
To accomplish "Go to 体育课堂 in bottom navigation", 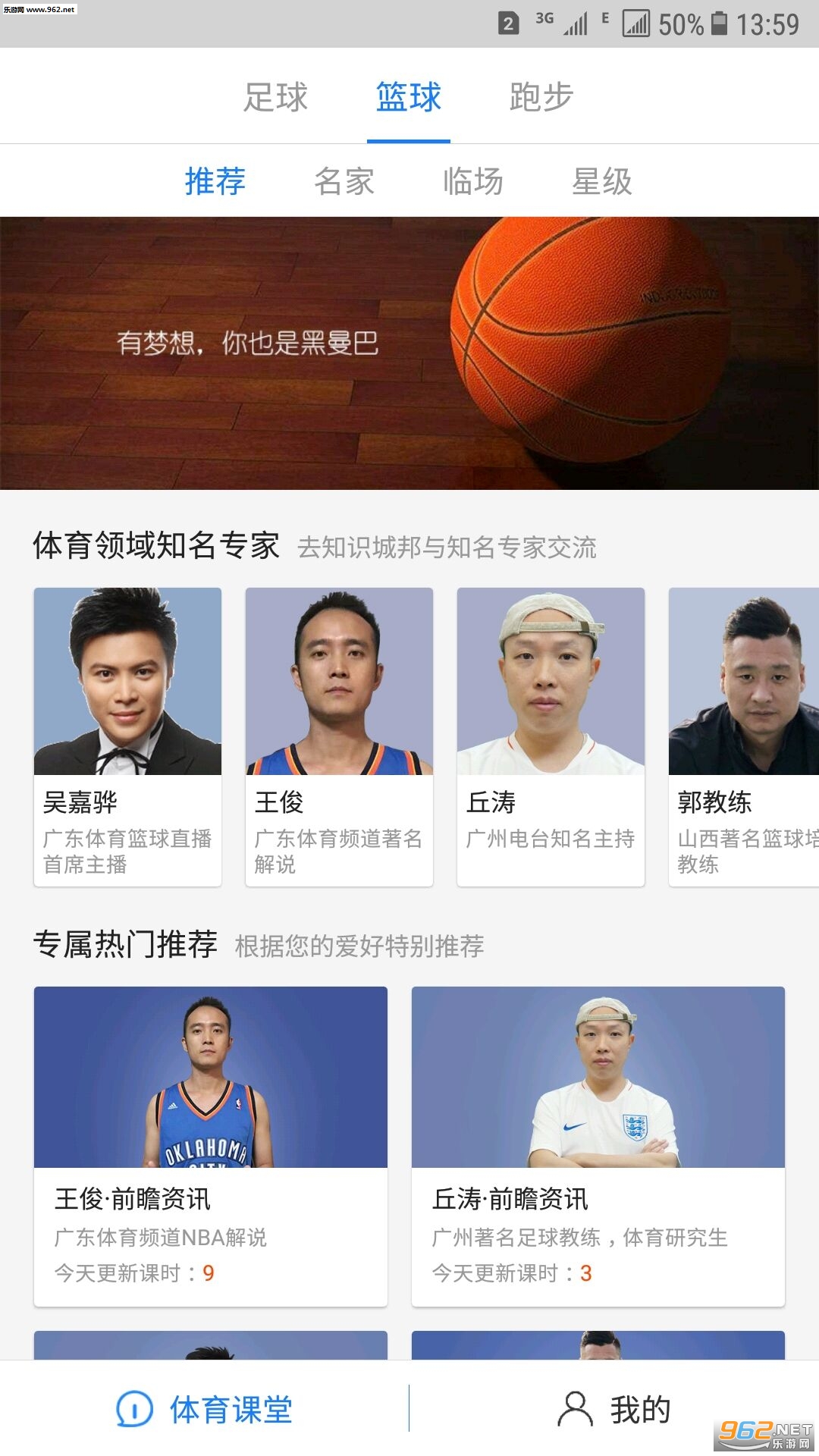I will (x=205, y=1409).
